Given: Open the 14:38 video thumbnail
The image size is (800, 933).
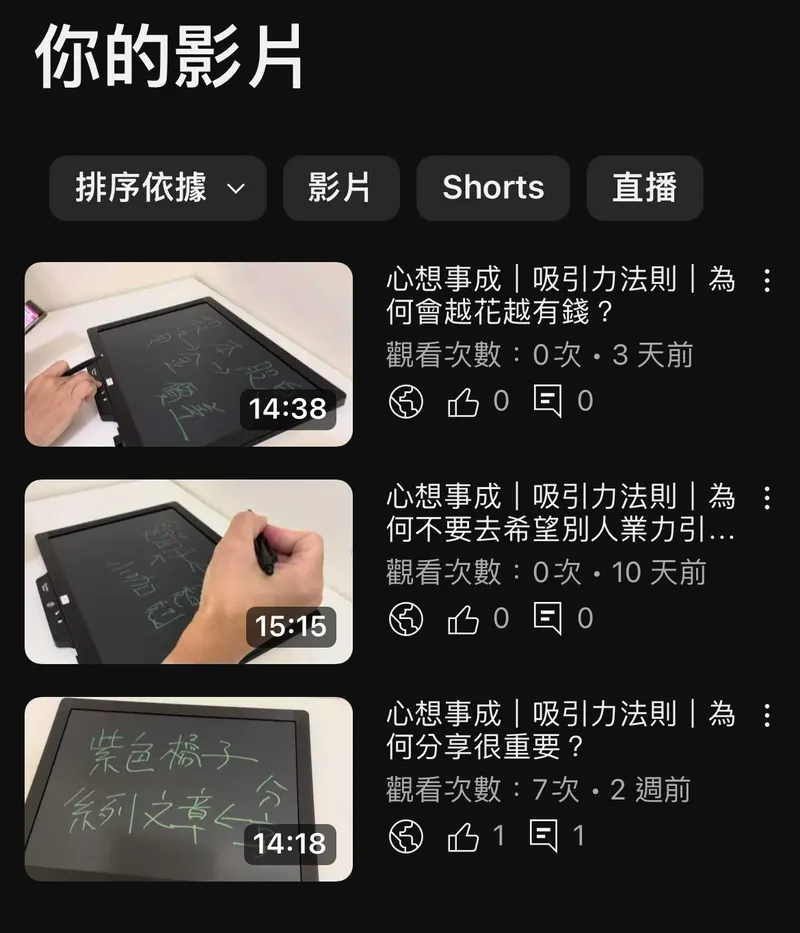Looking at the screenshot, I should coord(188,354).
